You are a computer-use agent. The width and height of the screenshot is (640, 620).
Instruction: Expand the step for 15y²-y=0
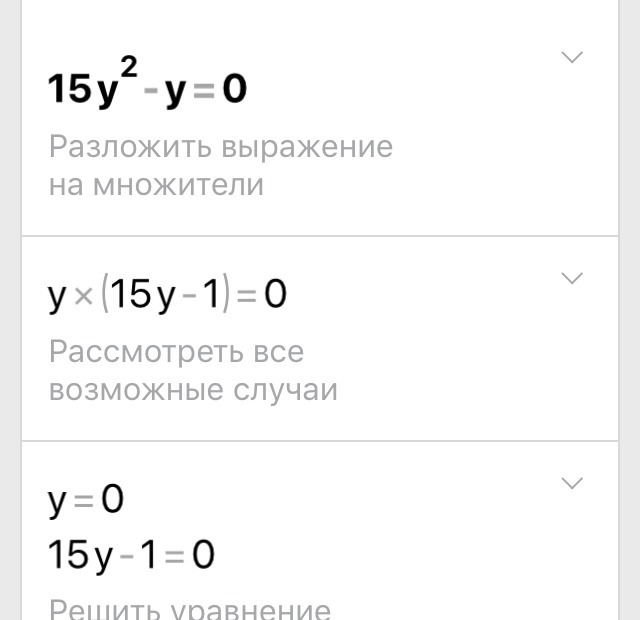coord(571,58)
